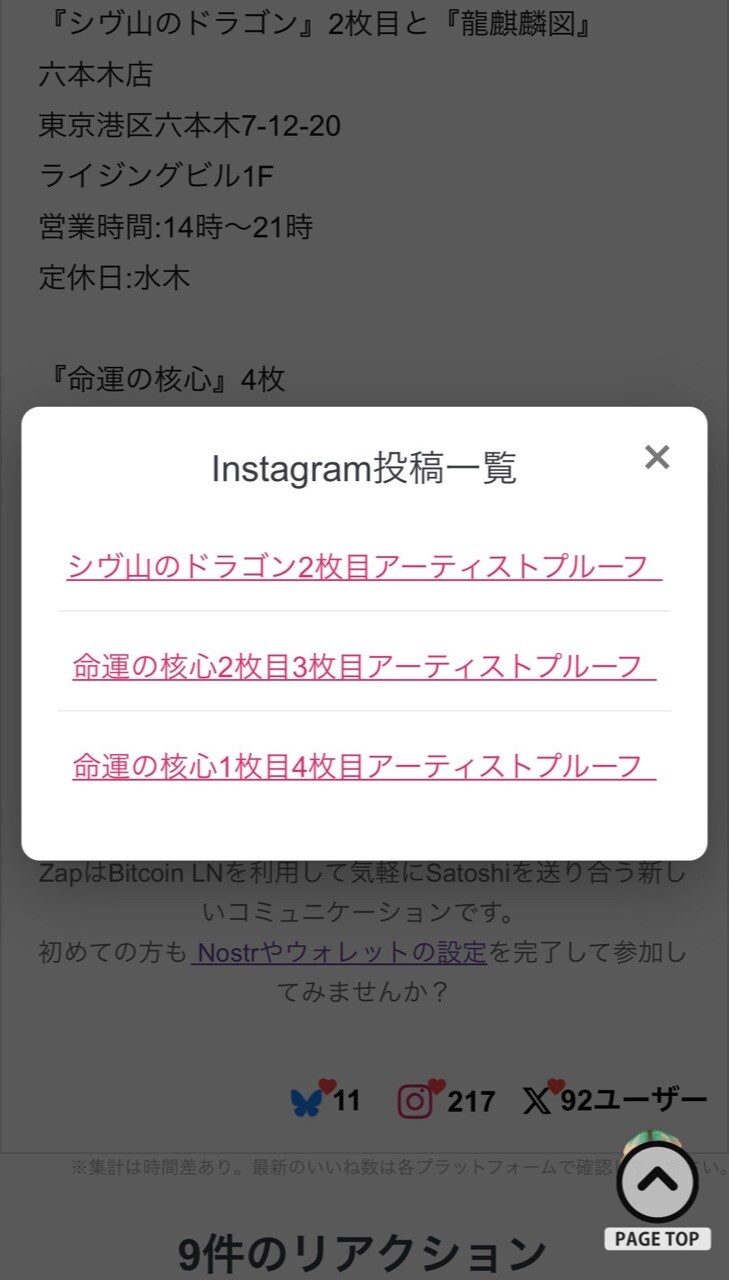Viewport: 729px width, 1280px height.
Task: Jump back up with PAGE TOP
Action: [657, 1195]
